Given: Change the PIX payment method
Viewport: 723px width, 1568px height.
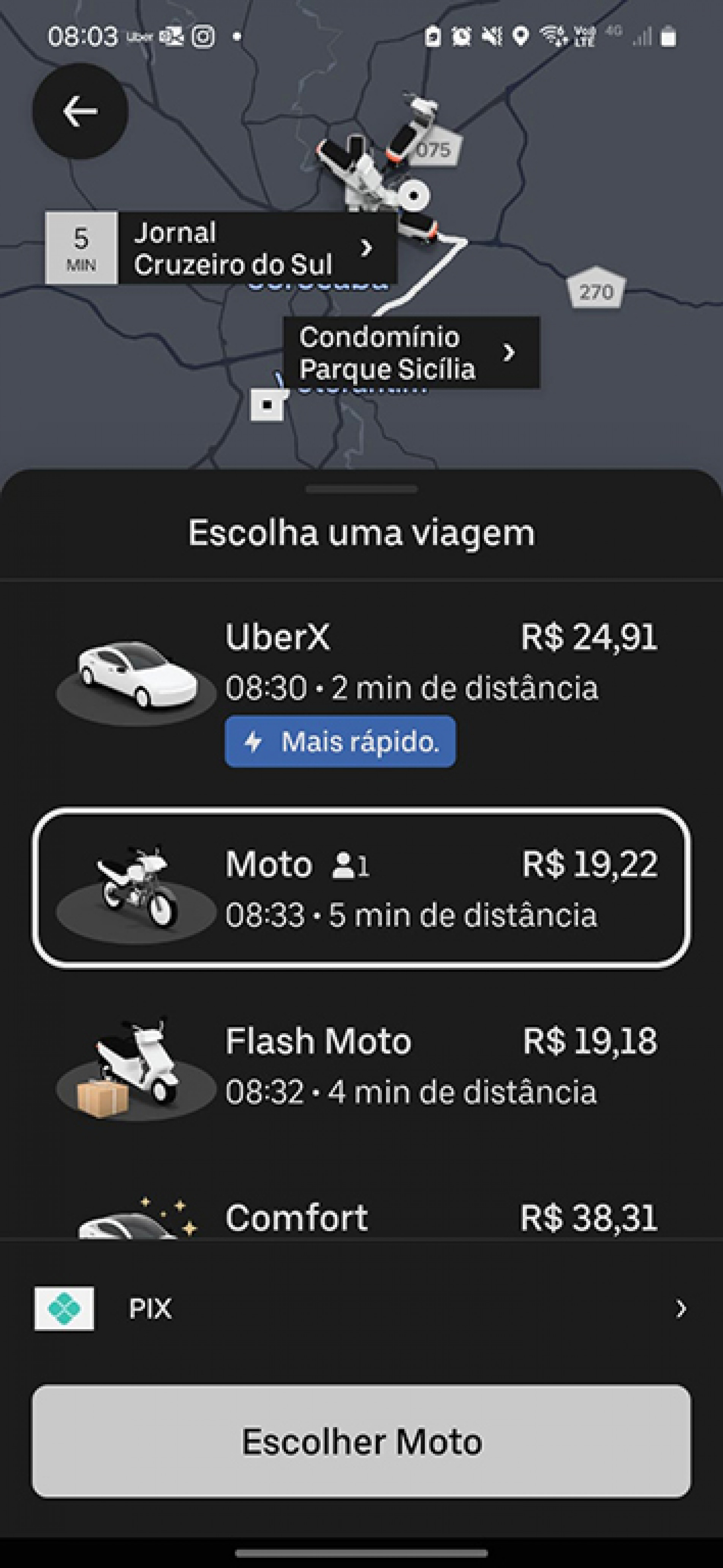Looking at the screenshot, I should (361, 1308).
